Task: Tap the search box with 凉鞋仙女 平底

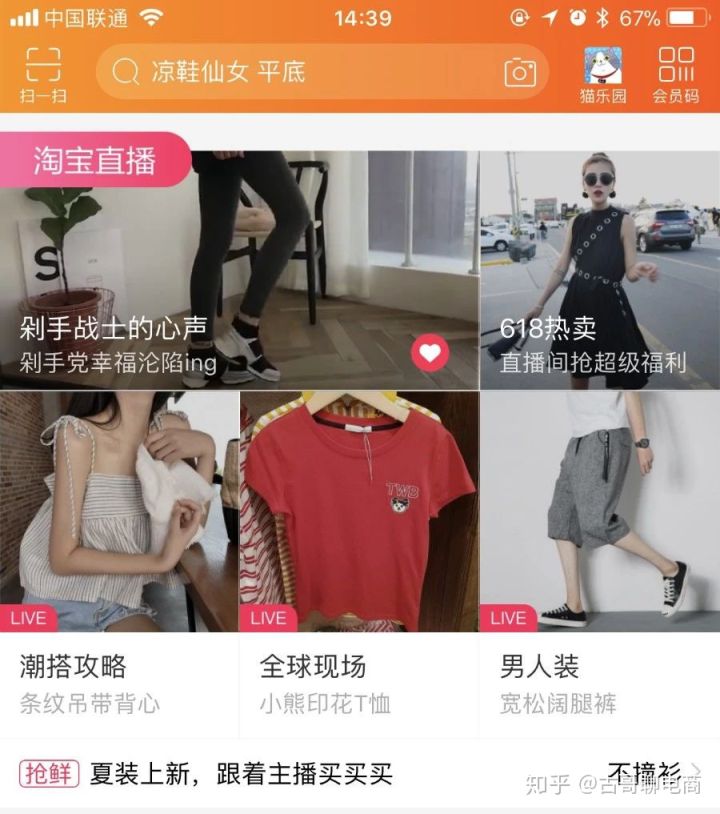Action: [300, 72]
